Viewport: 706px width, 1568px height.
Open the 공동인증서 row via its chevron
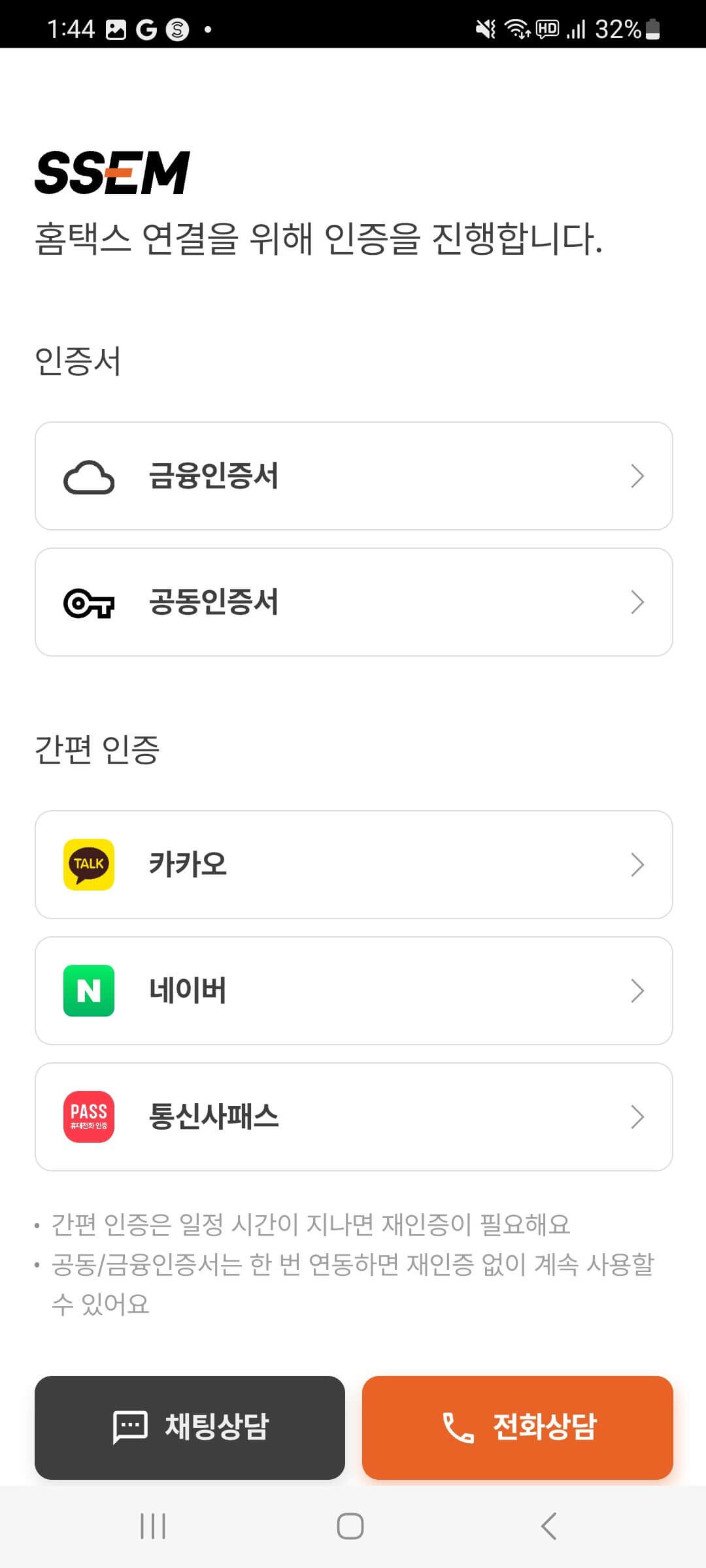[637, 602]
